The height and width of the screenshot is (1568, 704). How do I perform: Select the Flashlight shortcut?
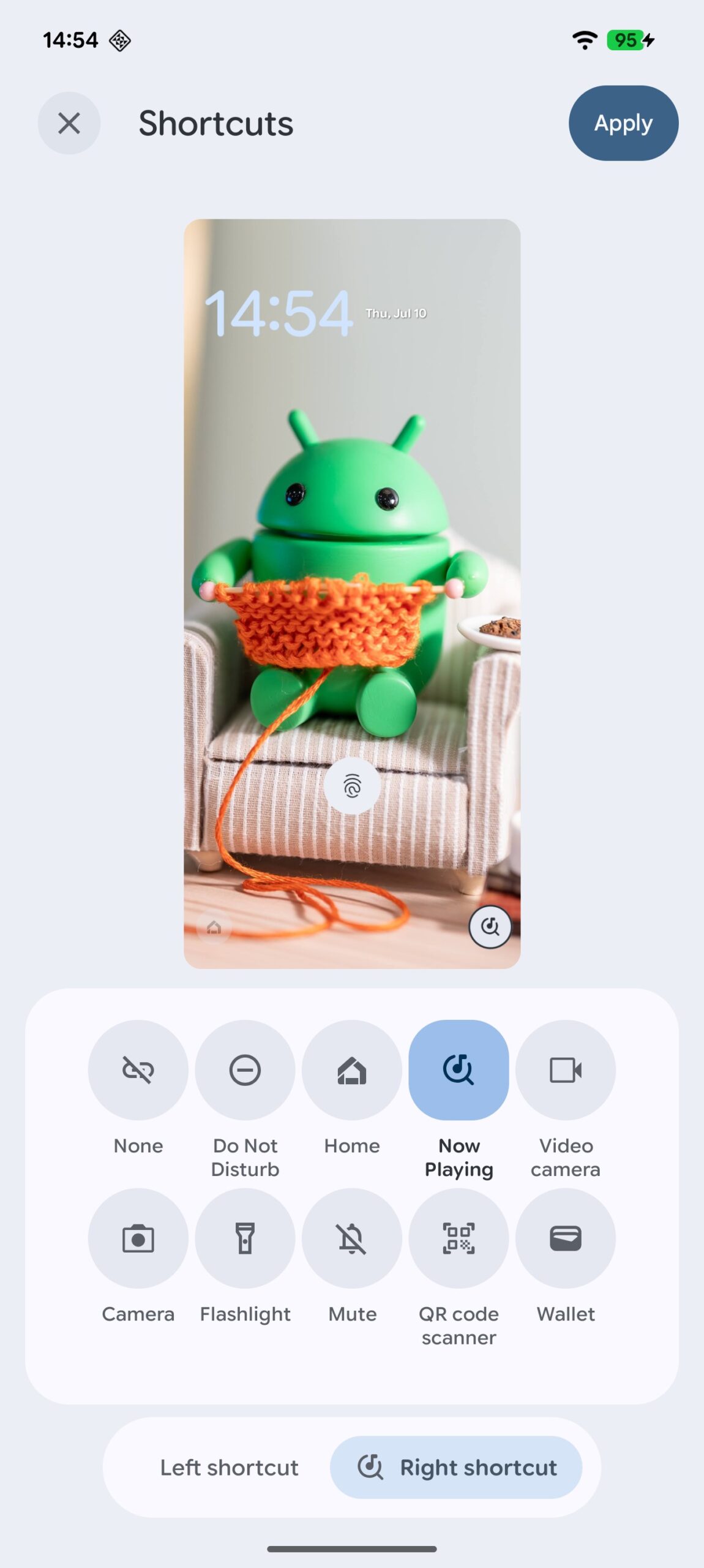pyautogui.click(x=245, y=1238)
